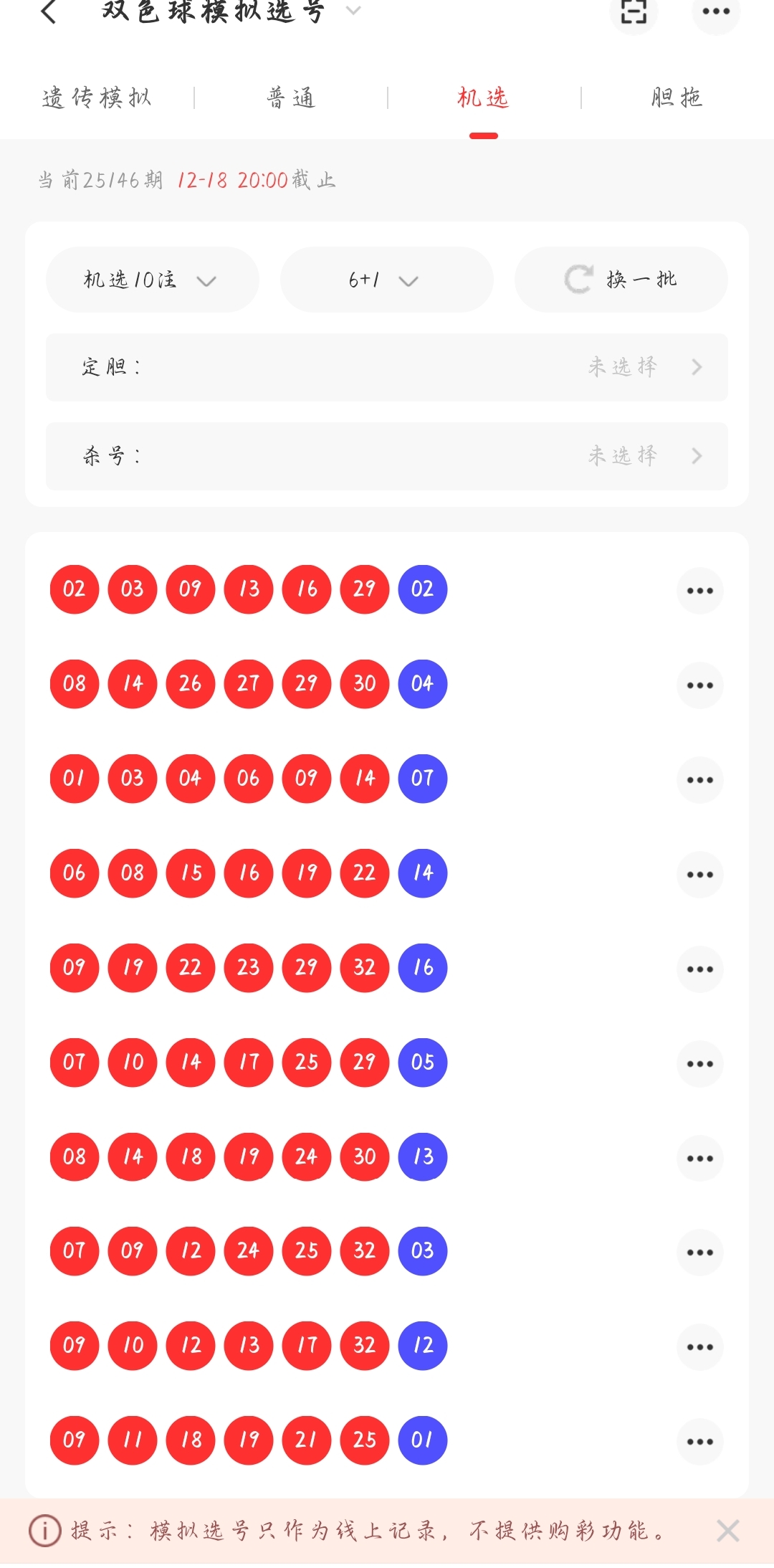Image resolution: width=774 pixels, height=1568 pixels.
Task: Tap 换一批 to refresh numbers
Action: pos(621,280)
